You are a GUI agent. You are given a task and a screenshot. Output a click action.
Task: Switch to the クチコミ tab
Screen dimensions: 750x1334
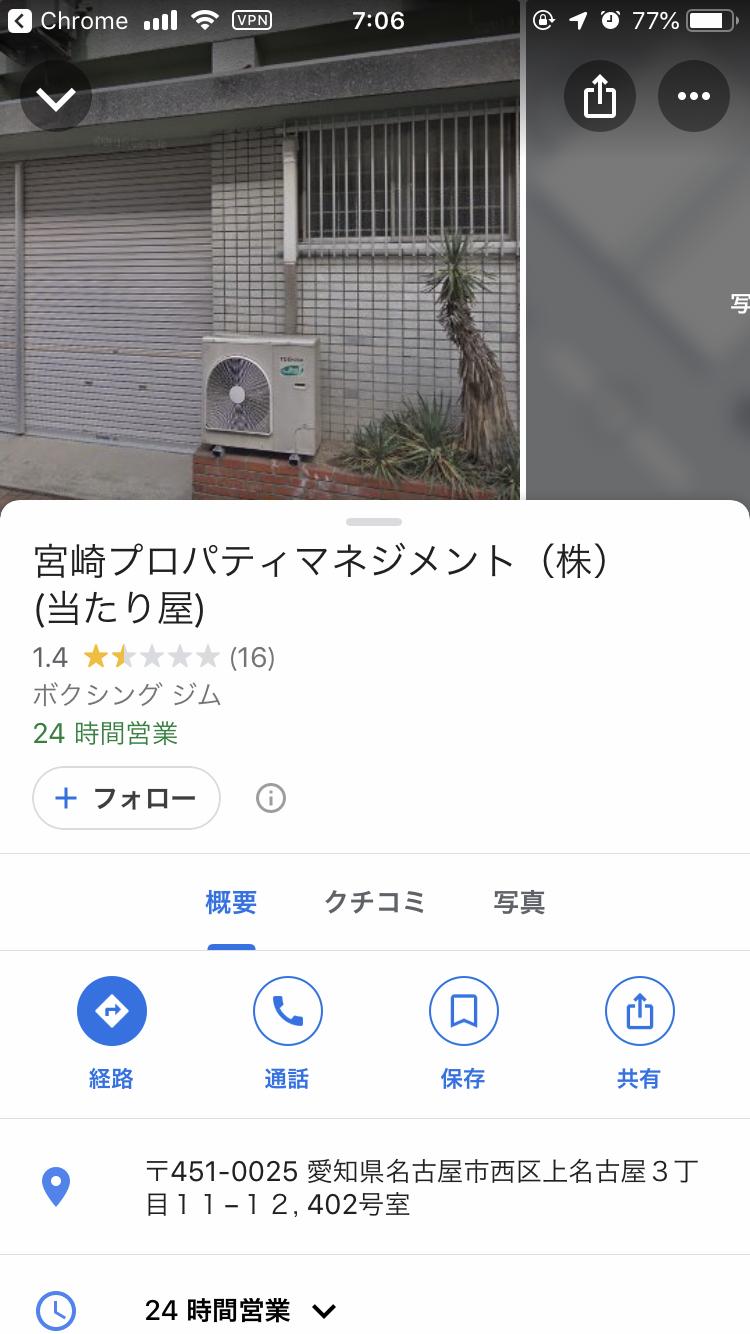click(375, 902)
